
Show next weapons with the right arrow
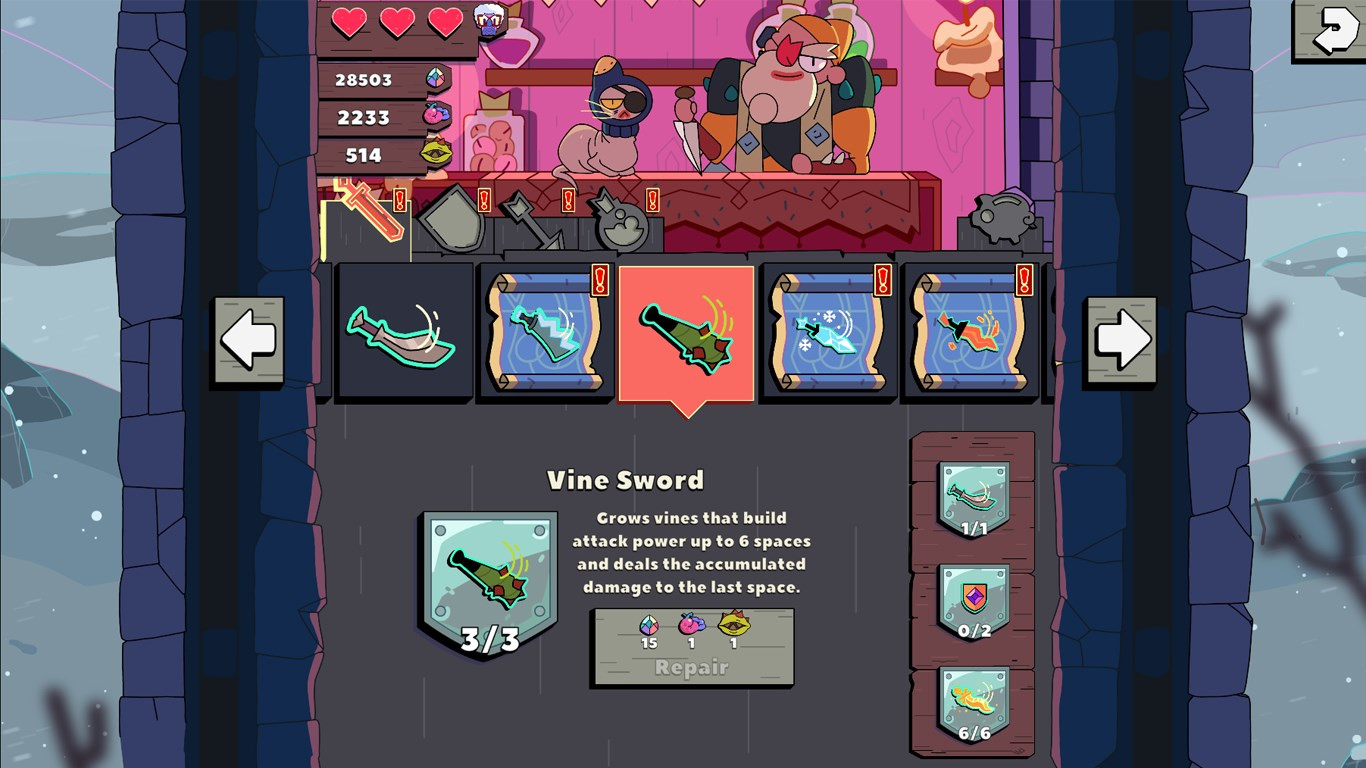coord(1121,340)
